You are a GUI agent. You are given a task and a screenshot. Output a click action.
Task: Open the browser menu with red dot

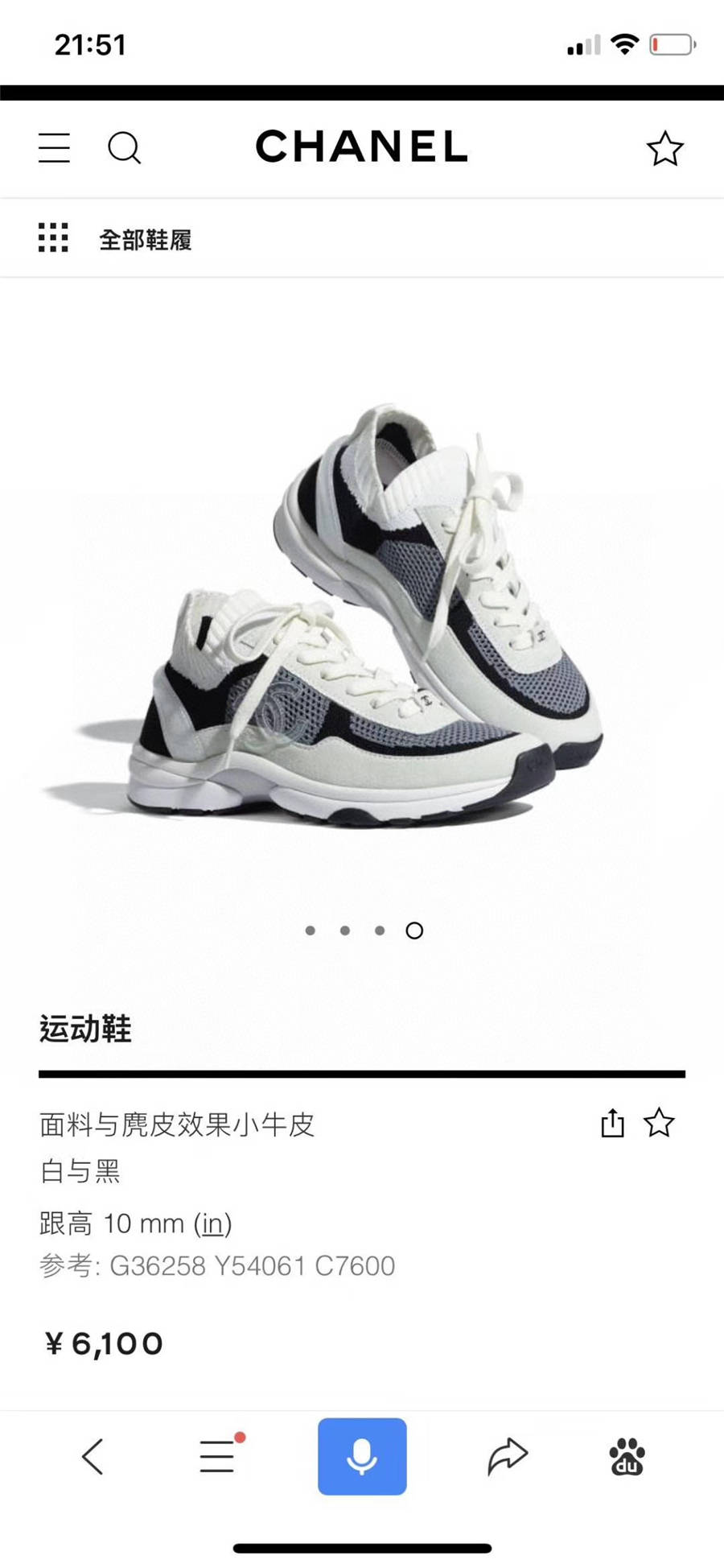pyautogui.click(x=218, y=1457)
